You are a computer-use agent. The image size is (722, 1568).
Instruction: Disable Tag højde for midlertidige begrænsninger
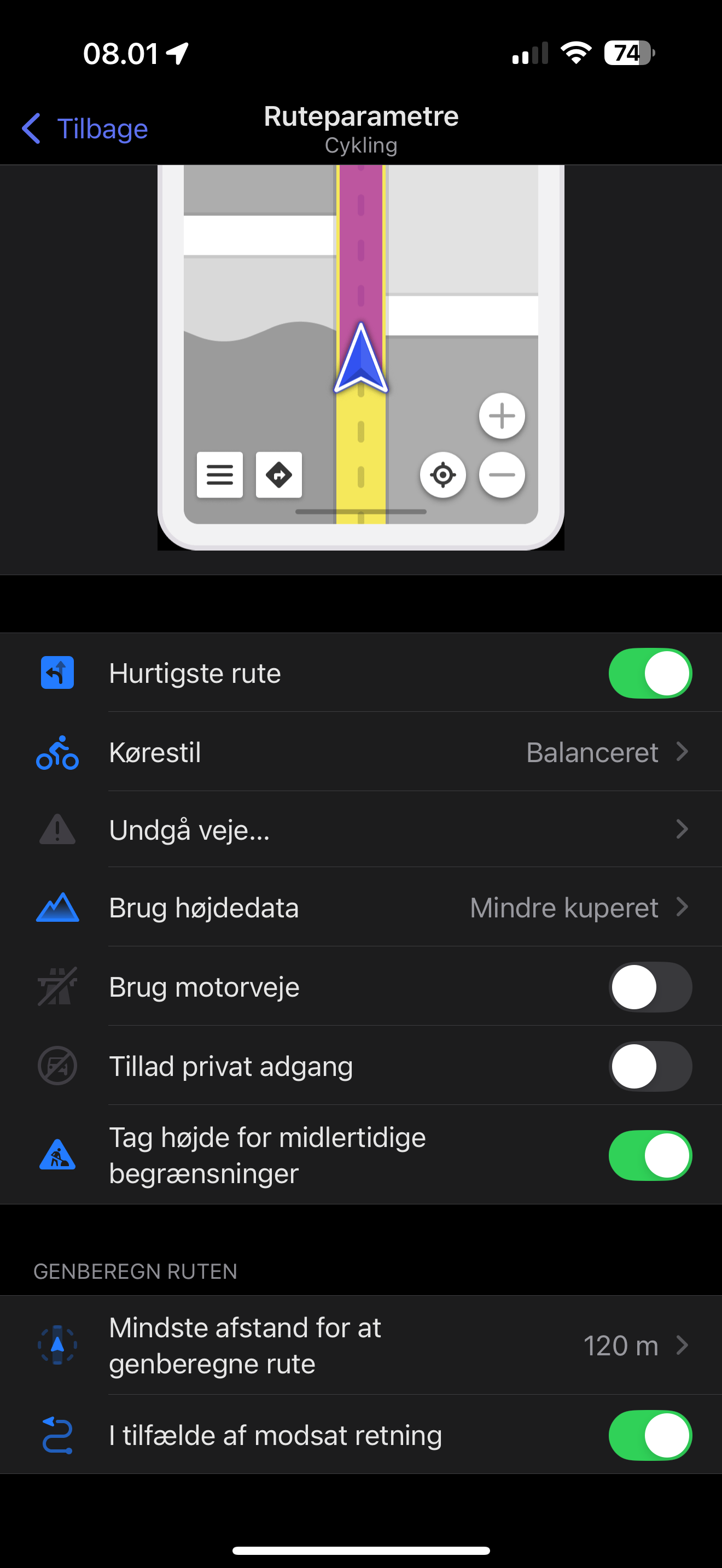click(x=650, y=1155)
